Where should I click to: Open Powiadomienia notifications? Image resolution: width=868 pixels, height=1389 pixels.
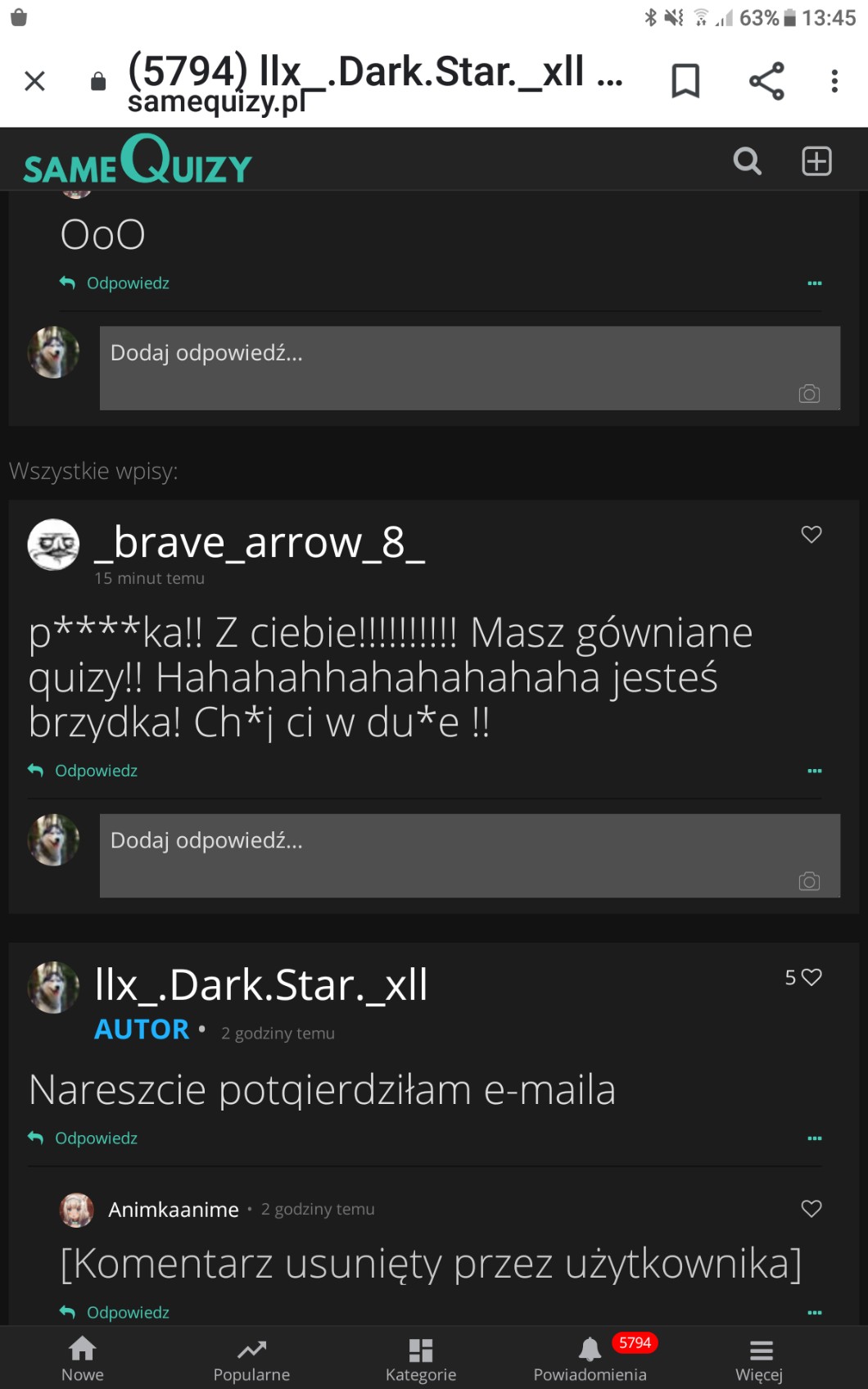coord(590,1360)
